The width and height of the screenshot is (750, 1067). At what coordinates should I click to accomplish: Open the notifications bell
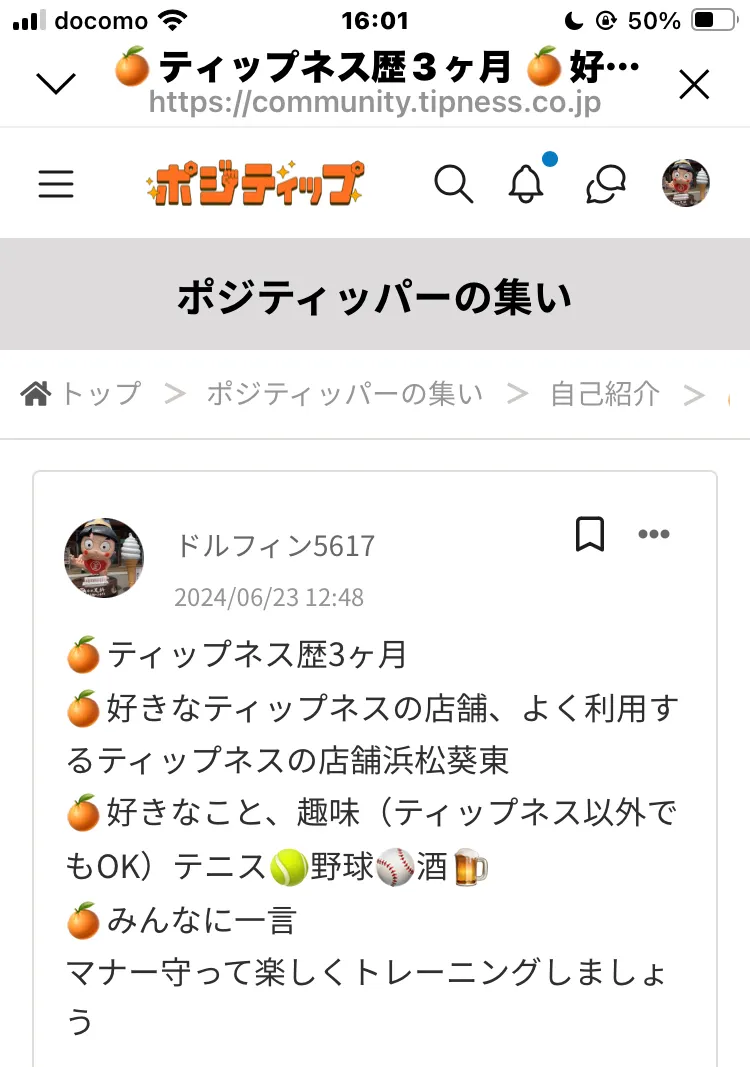click(526, 183)
